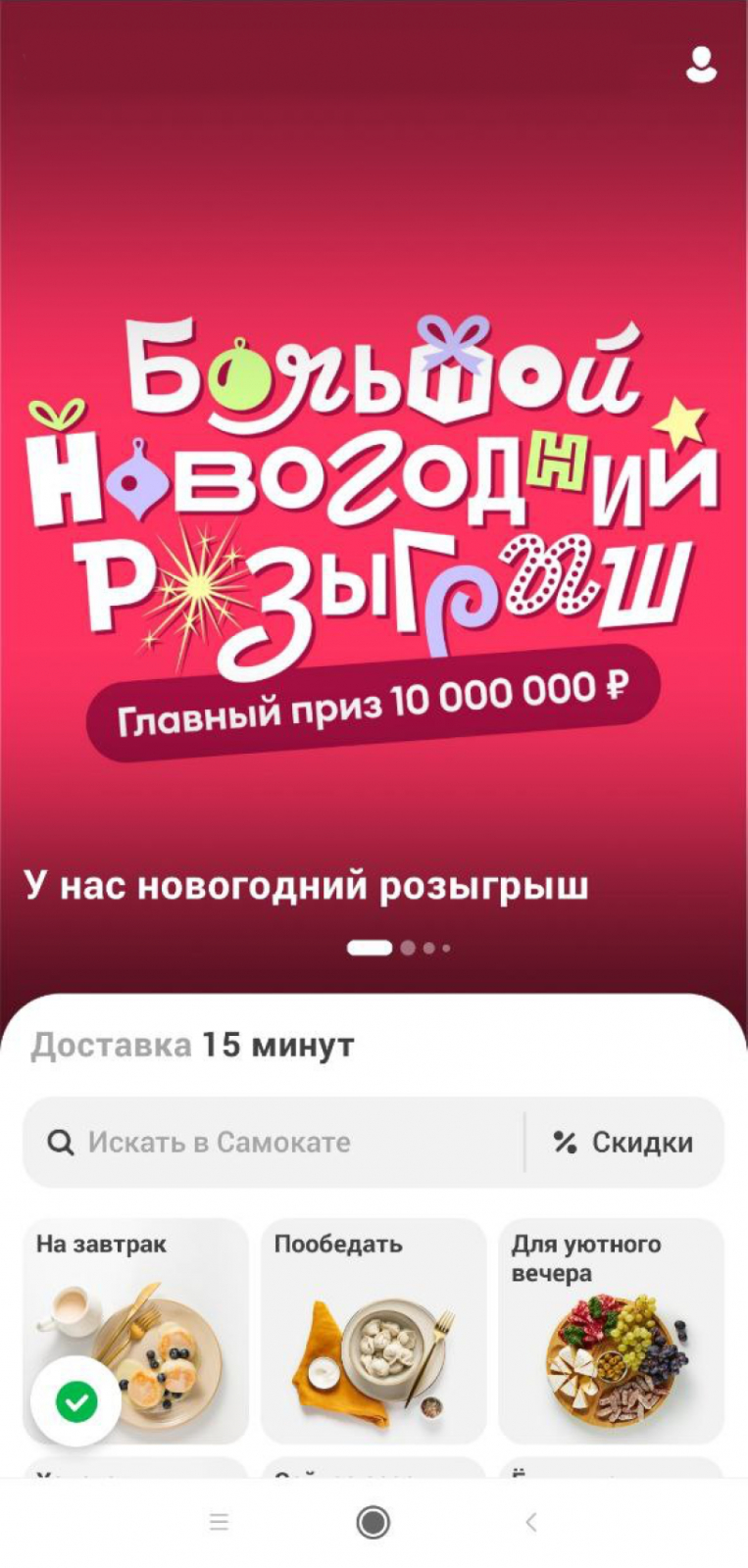
Task: Open the user profile icon
Action: (701, 65)
